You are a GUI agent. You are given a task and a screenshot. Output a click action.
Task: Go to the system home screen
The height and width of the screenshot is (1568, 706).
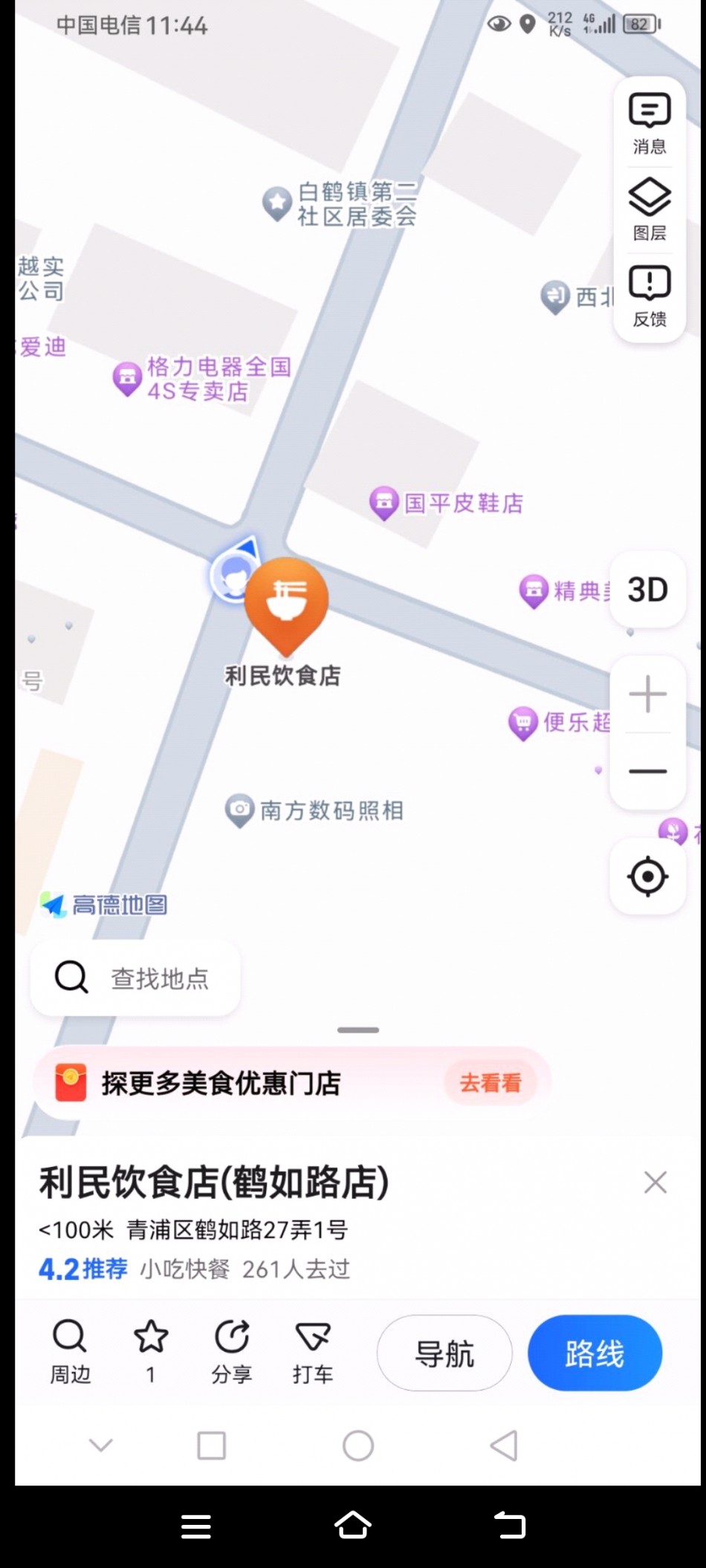[x=353, y=1525]
